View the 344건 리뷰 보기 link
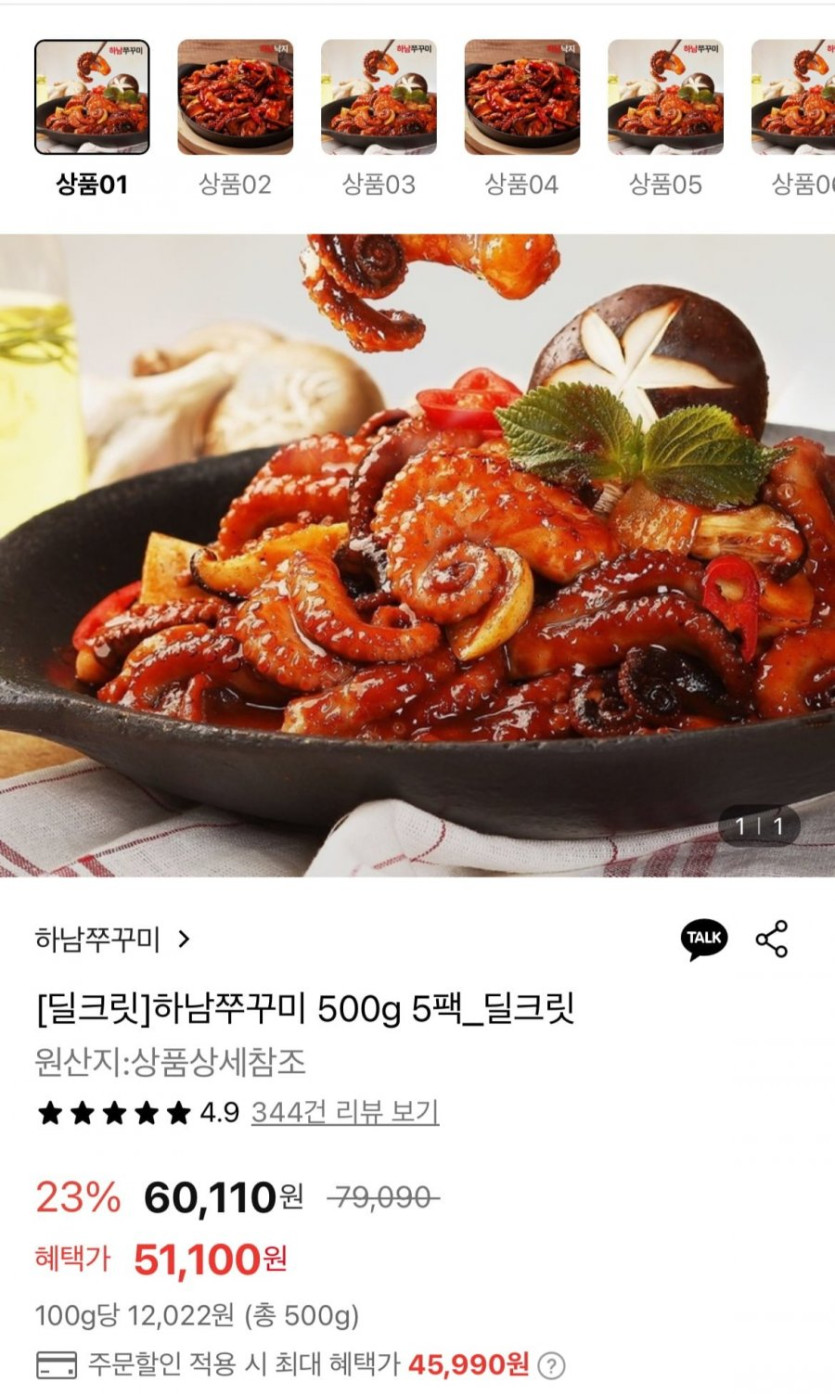835x1394 pixels. coord(345,1112)
